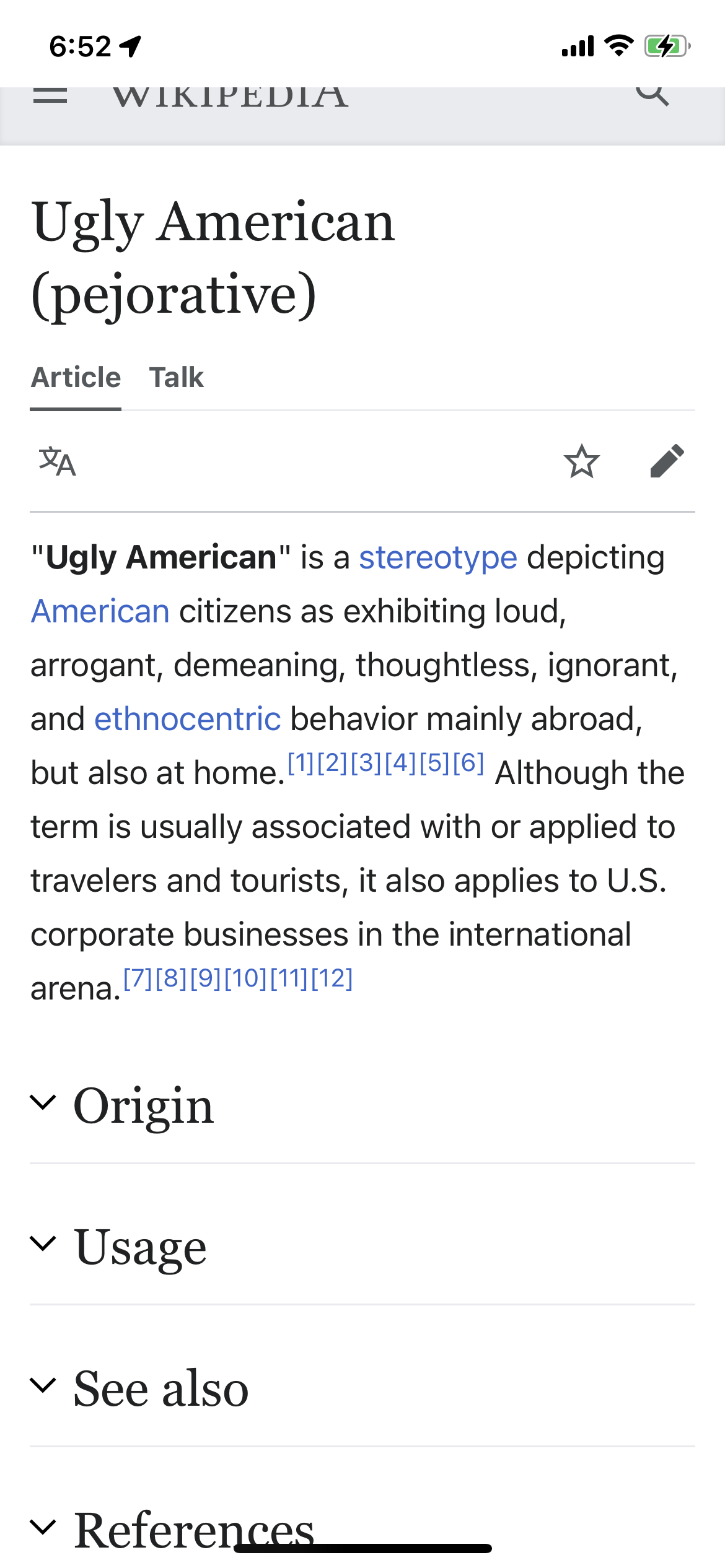Tap citation [1]
Screen dimensions: 725x1568
pyautogui.click(x=301, y=763)
